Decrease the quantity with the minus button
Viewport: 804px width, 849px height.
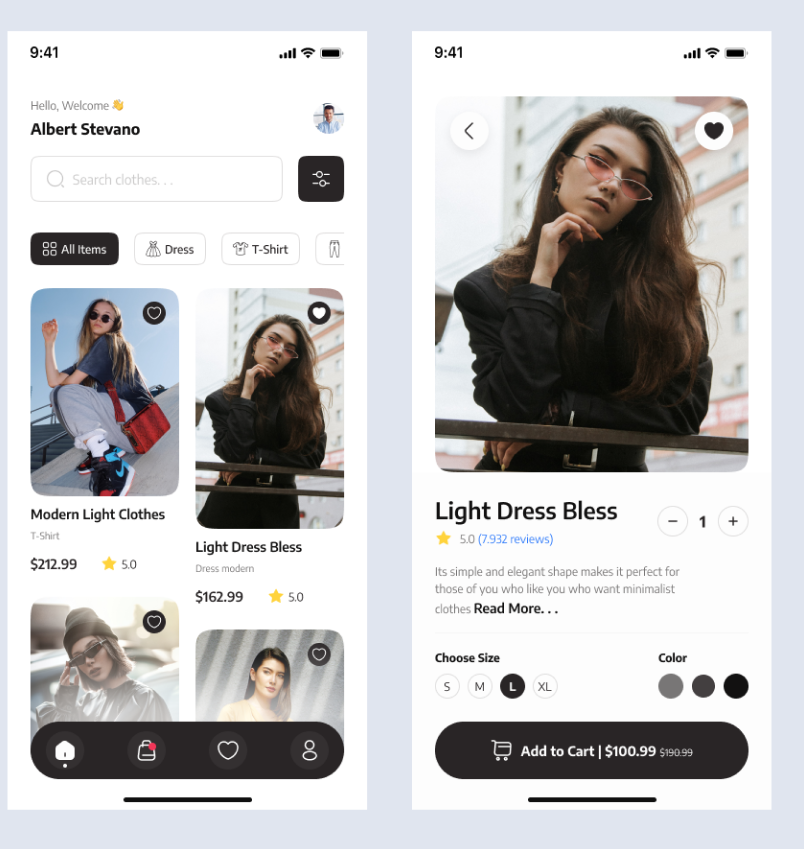click(x=672, y=521)
